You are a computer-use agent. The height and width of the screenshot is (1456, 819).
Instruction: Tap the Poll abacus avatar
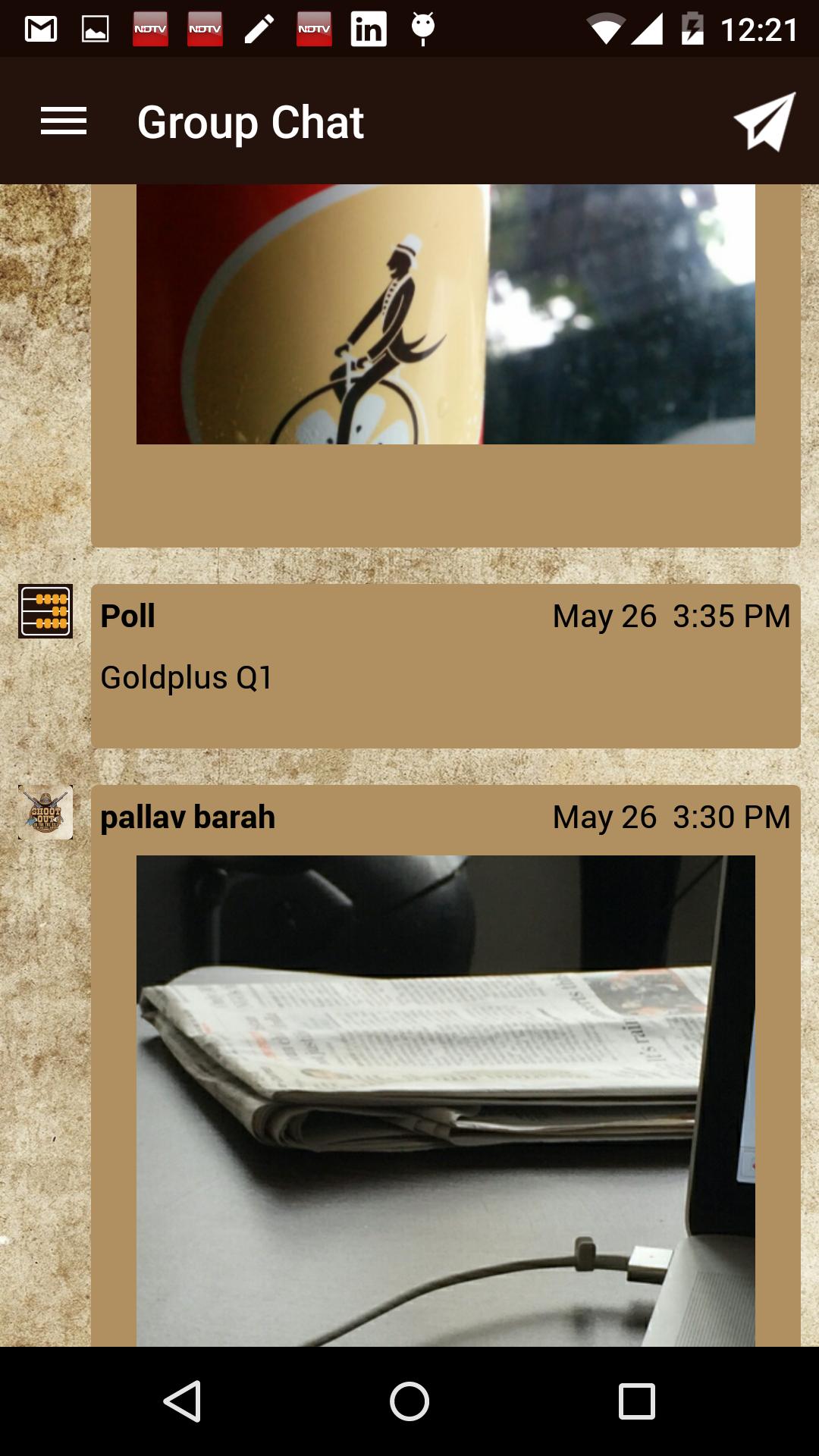click(x=45, y=611)
